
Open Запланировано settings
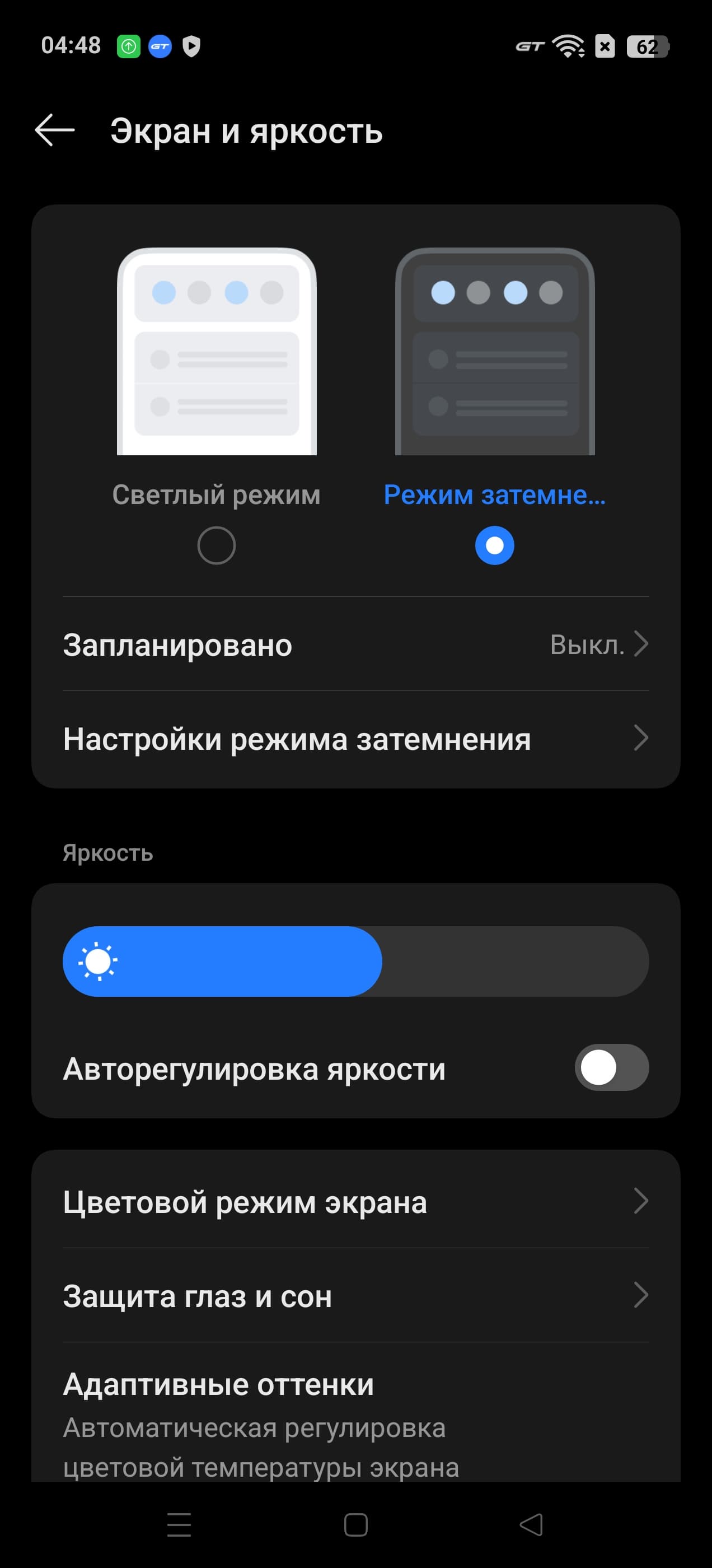click(x=355, y=645)
